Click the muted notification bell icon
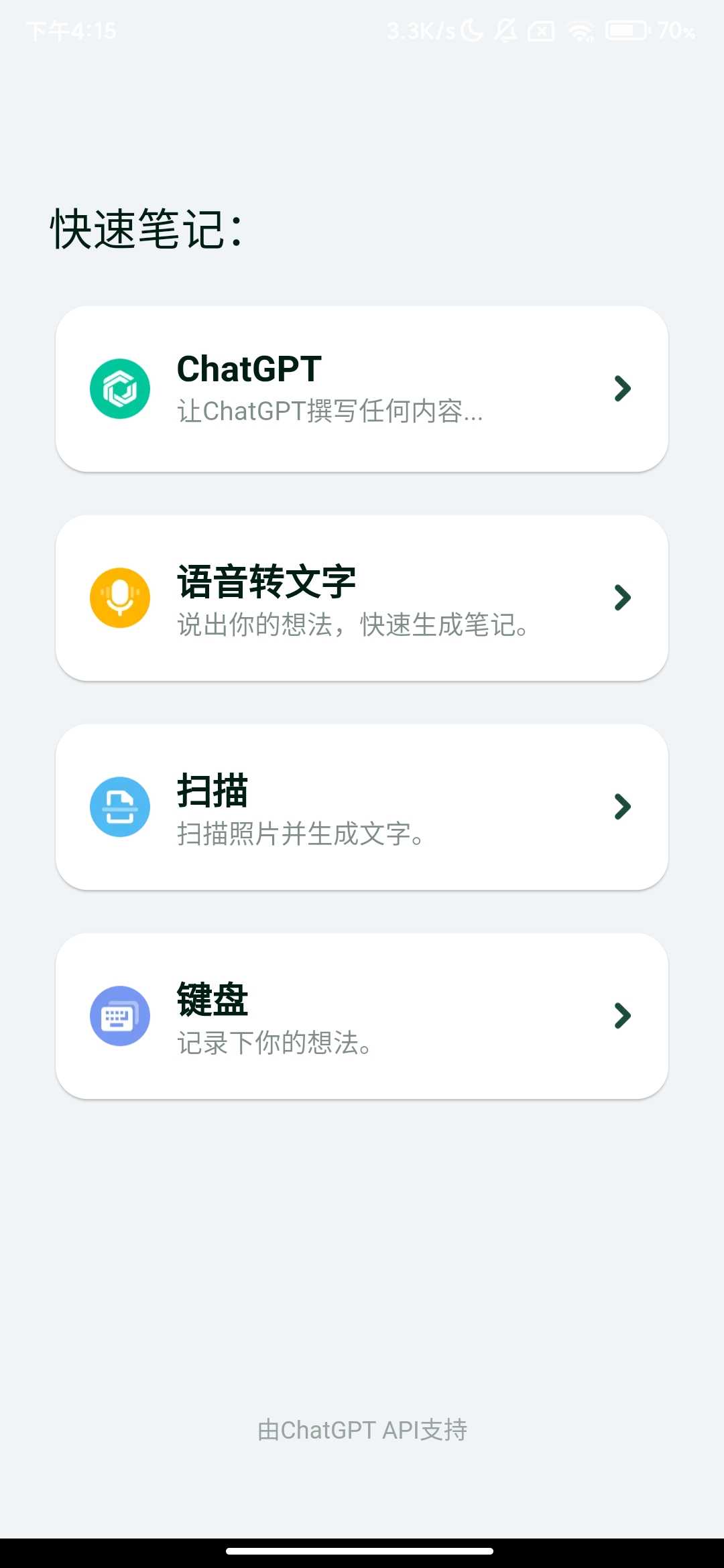 pyautogui.click(x=506, y=29)
